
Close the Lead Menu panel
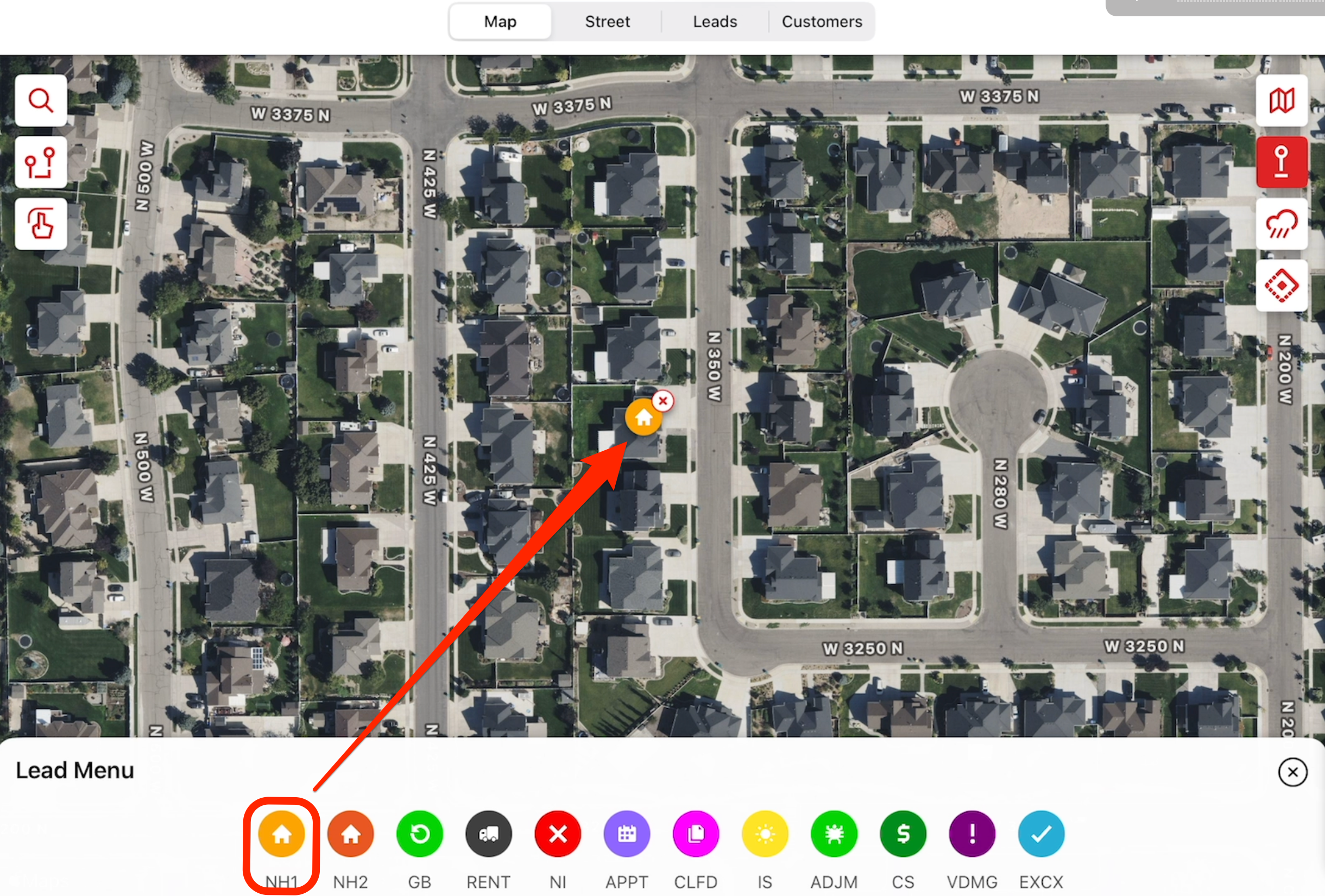click(x=1292, y=772)
